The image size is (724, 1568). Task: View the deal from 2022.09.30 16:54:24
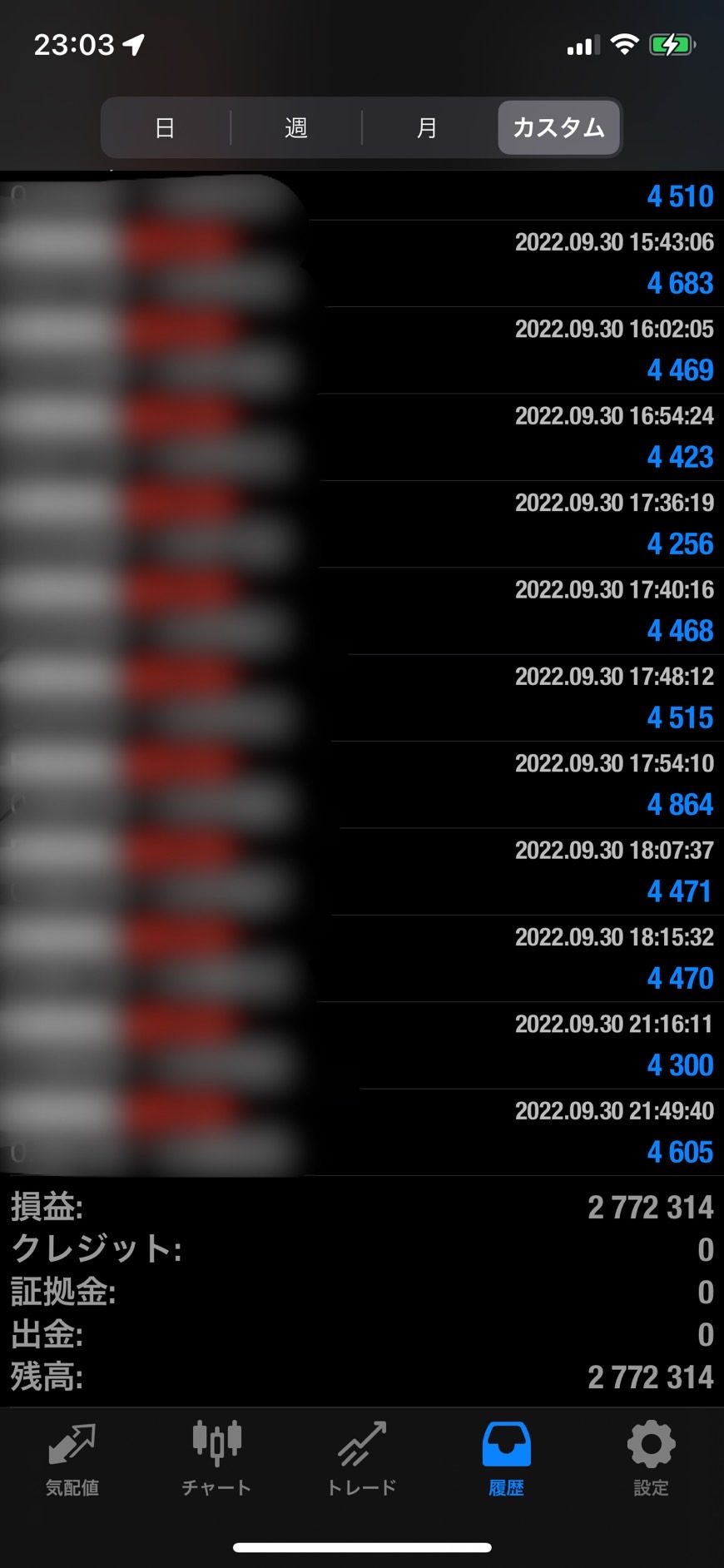[516, 438]
